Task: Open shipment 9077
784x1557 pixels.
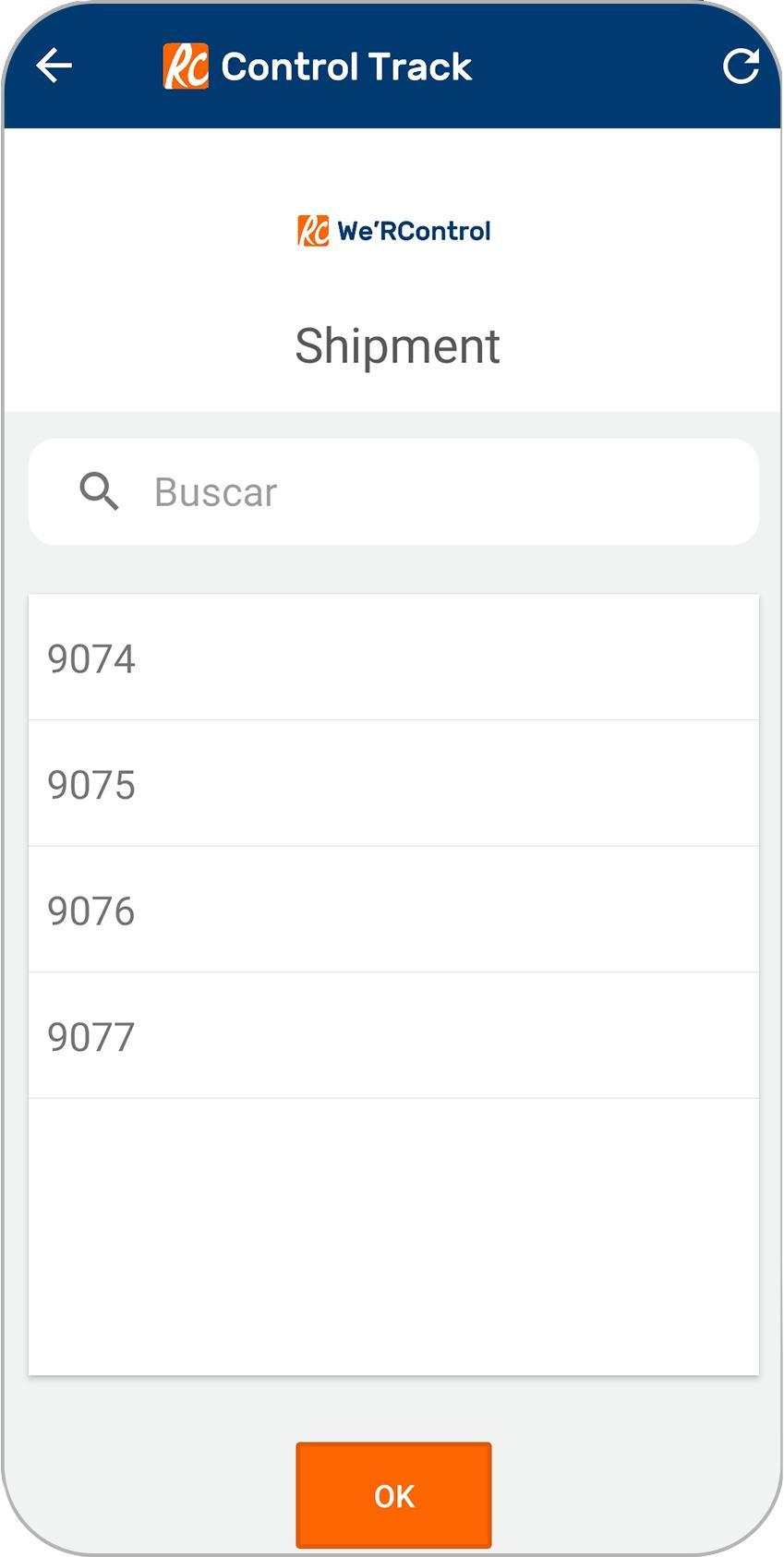Action: (393, 1035)
